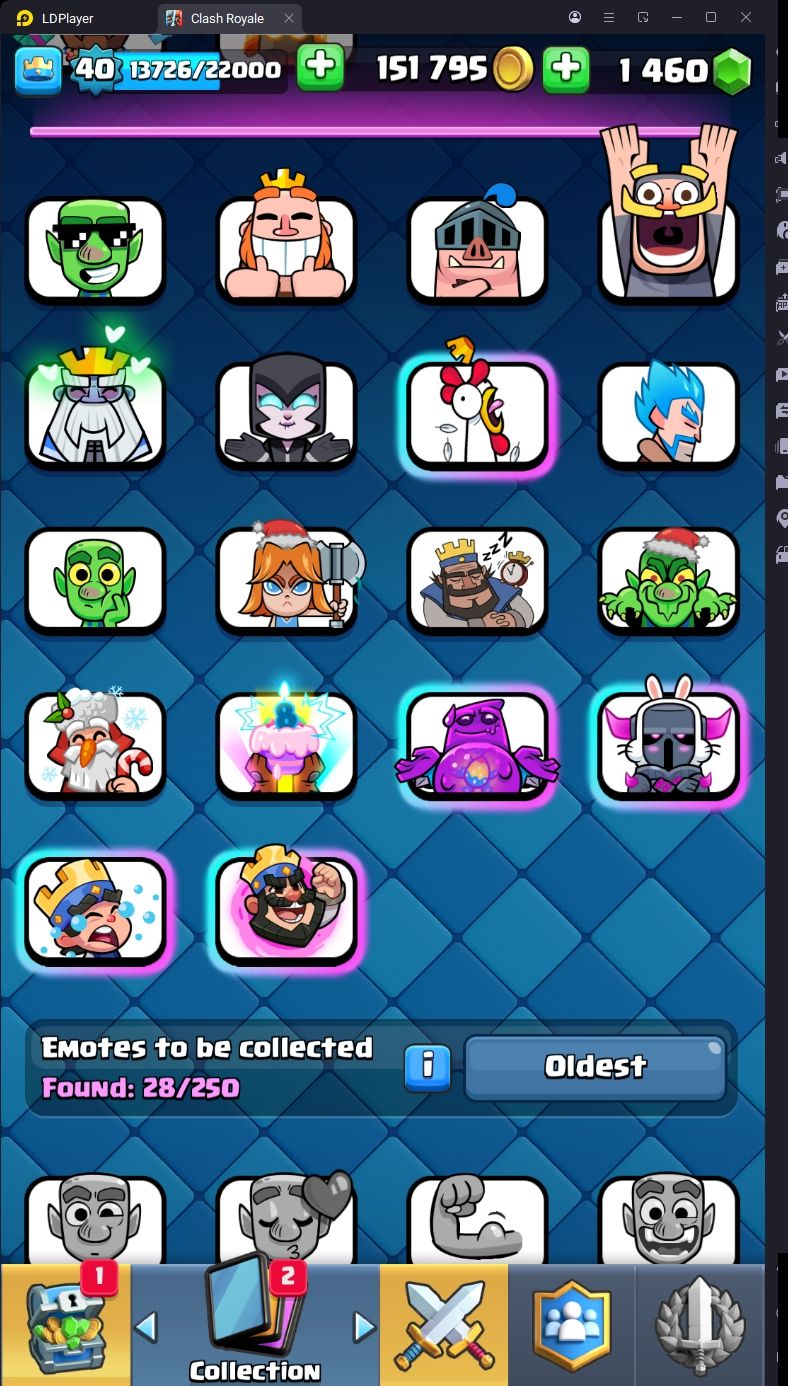Open the gems shop via the green gem
Screen dimensions: 788x1386
tap(731, 72)
